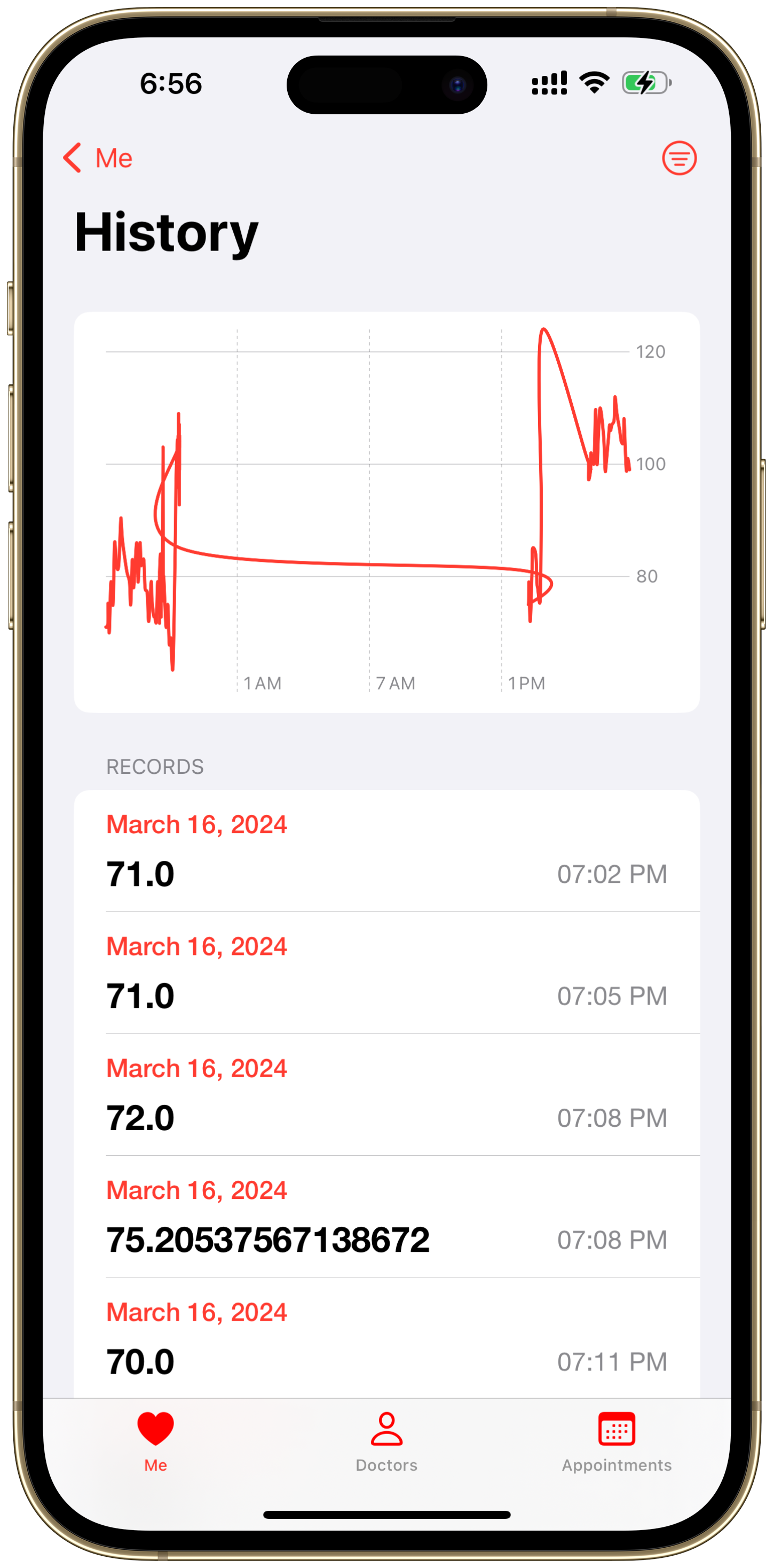Open the 07:02 PM record
The image size is (774, 1568).
tap(387, 851)
